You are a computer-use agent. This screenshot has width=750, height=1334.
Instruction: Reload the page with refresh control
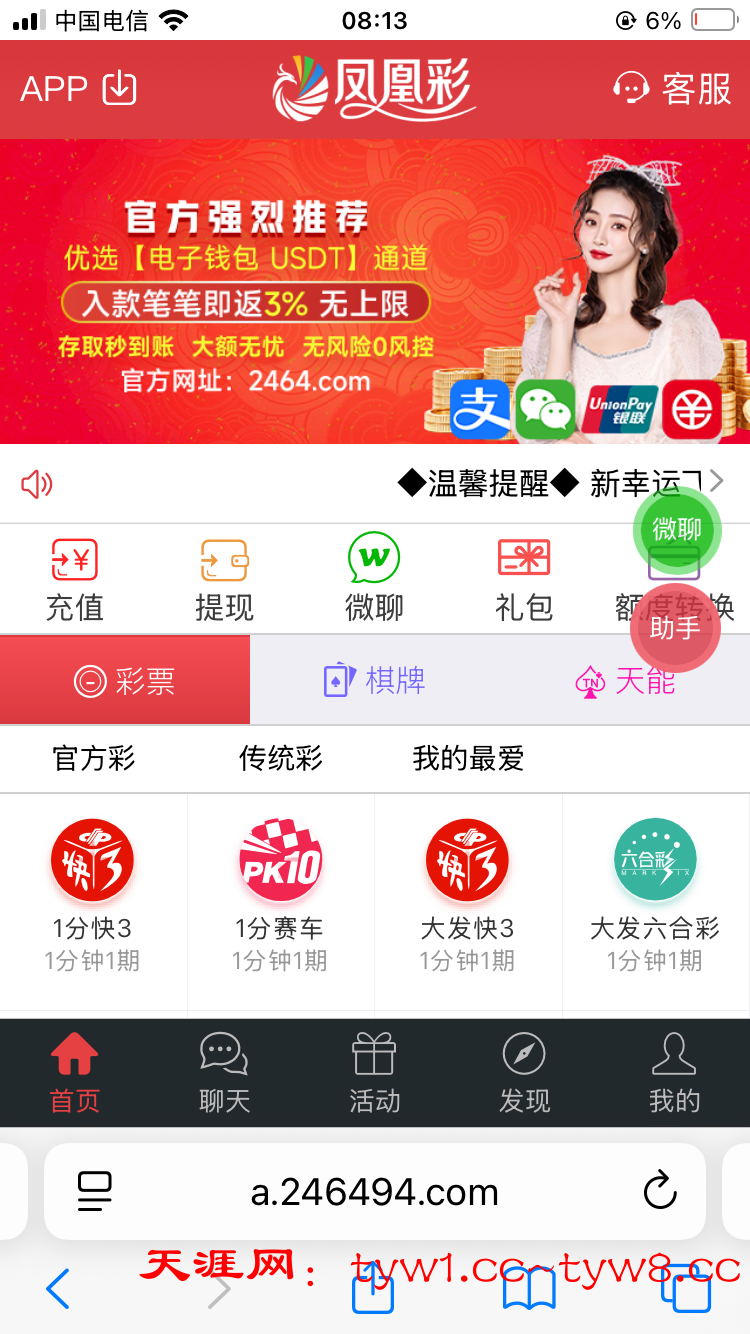(x=658, y=1191)
